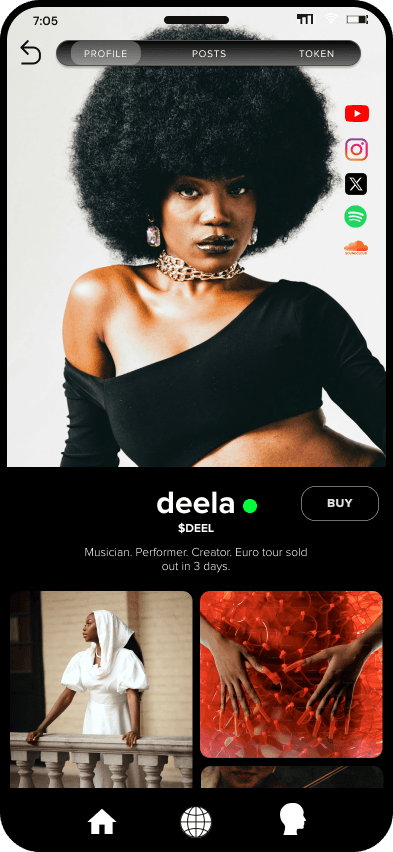Image resolution: width=393 pixels, height=852 pixels.
Task: Open deela's X profile link
Action: (356, 184)
